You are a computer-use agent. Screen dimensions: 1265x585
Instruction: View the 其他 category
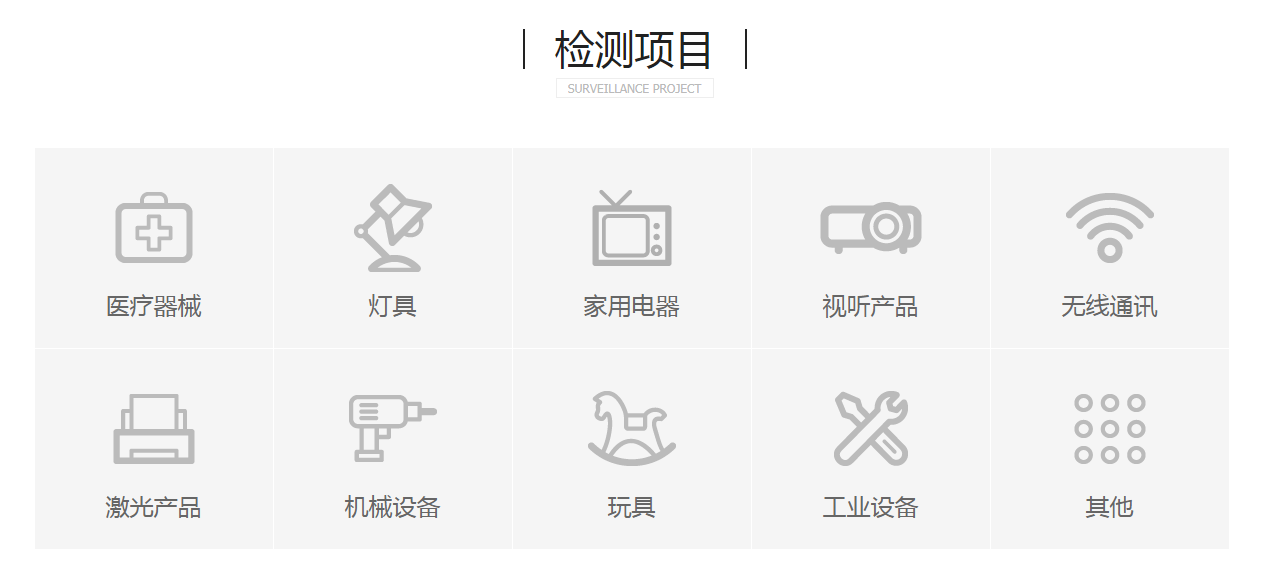click(x=1109, y=449)
